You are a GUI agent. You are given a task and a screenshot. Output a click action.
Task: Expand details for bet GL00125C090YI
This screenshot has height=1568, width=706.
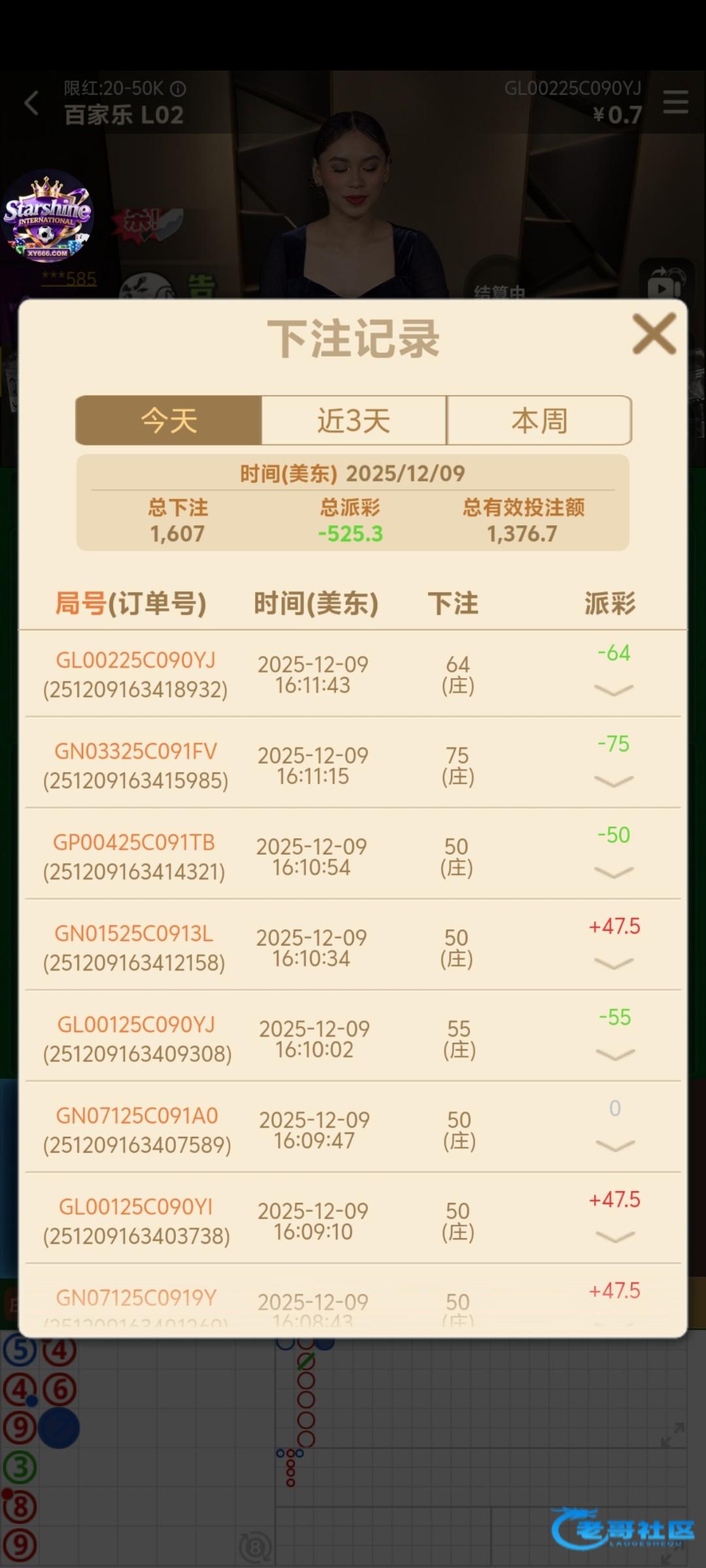click(x=615, y=1236)
